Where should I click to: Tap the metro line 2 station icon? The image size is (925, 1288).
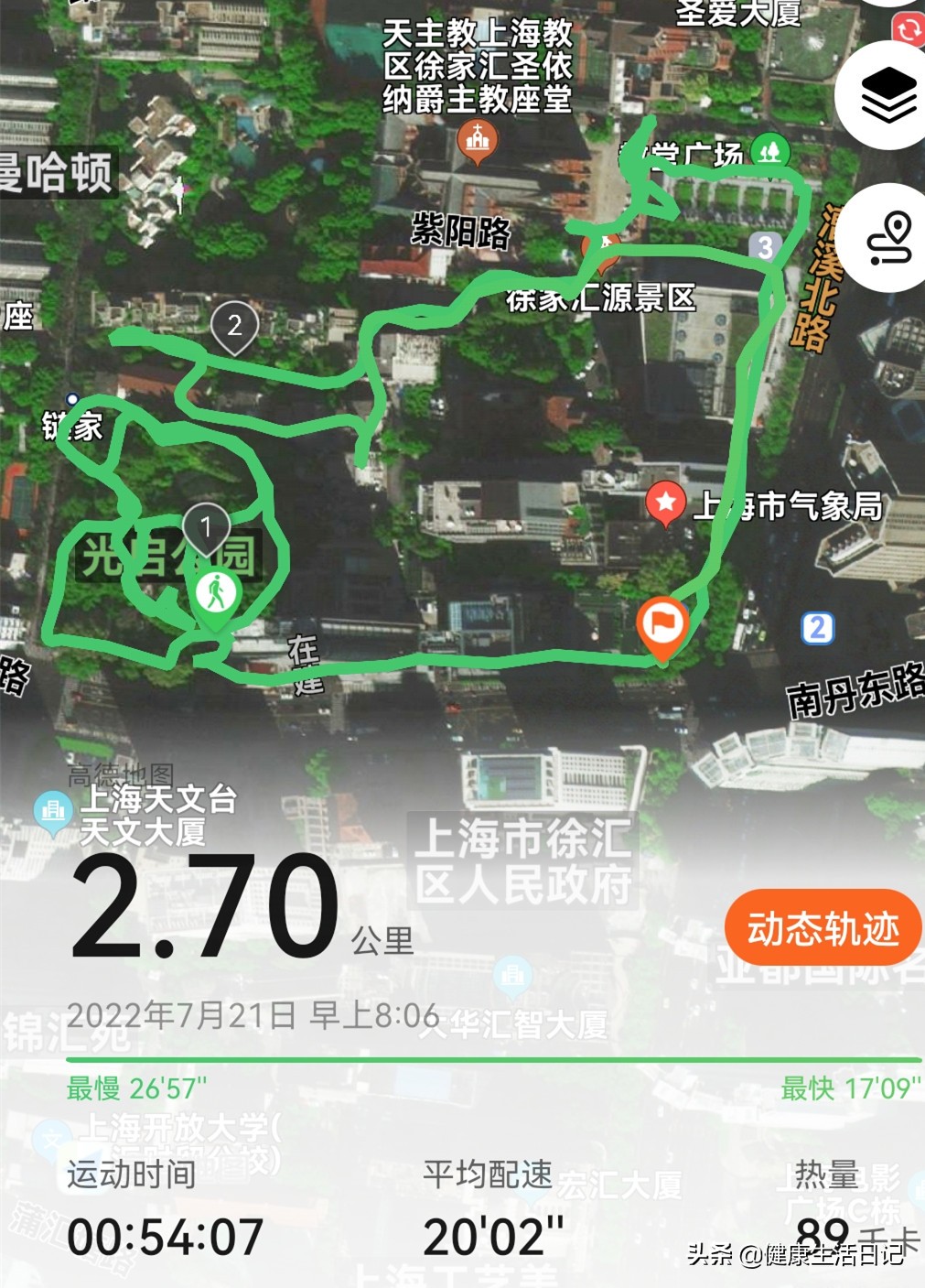pyautogui.click(x=817, y=625)
